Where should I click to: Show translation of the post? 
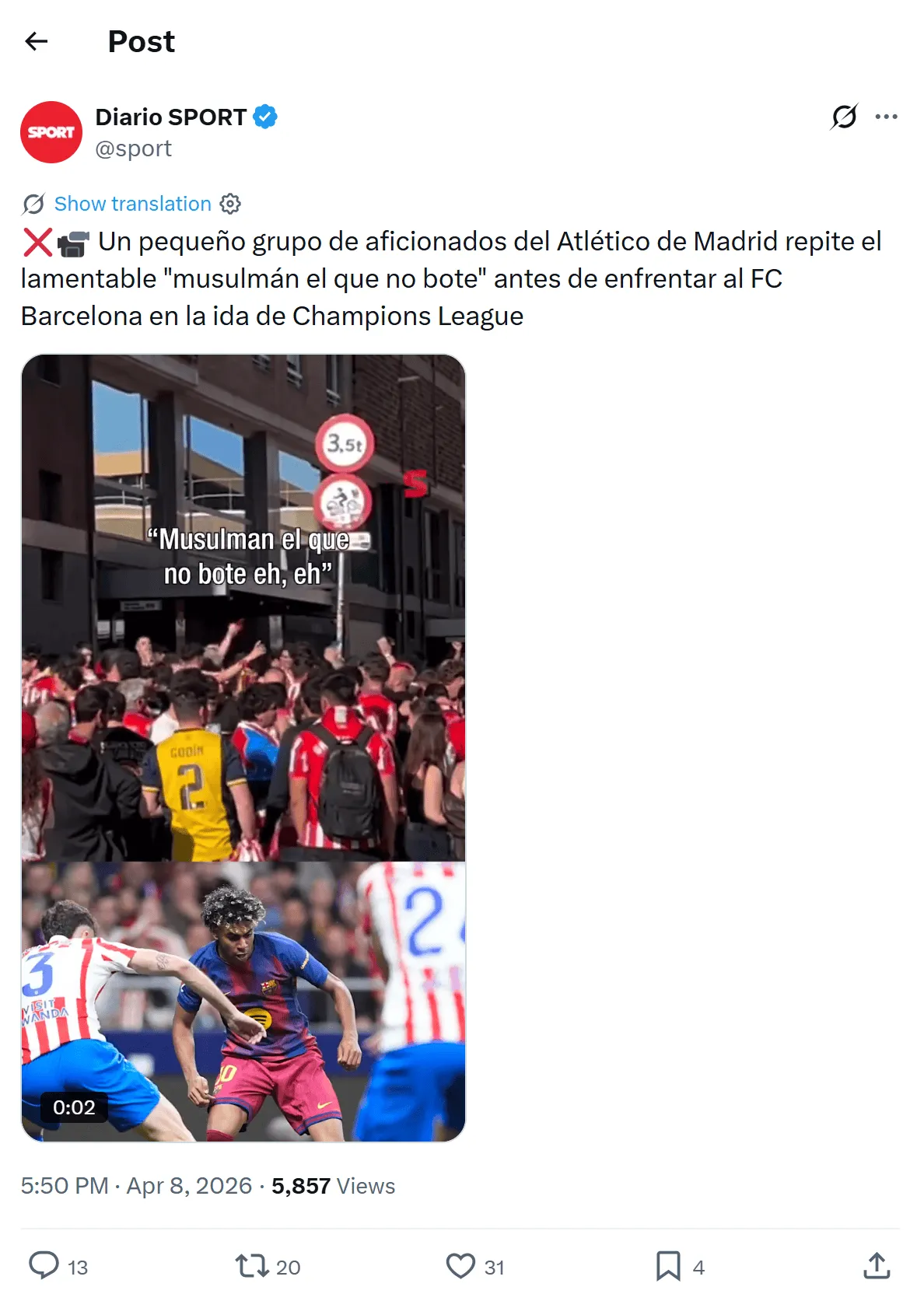click(x=132, y=204)
